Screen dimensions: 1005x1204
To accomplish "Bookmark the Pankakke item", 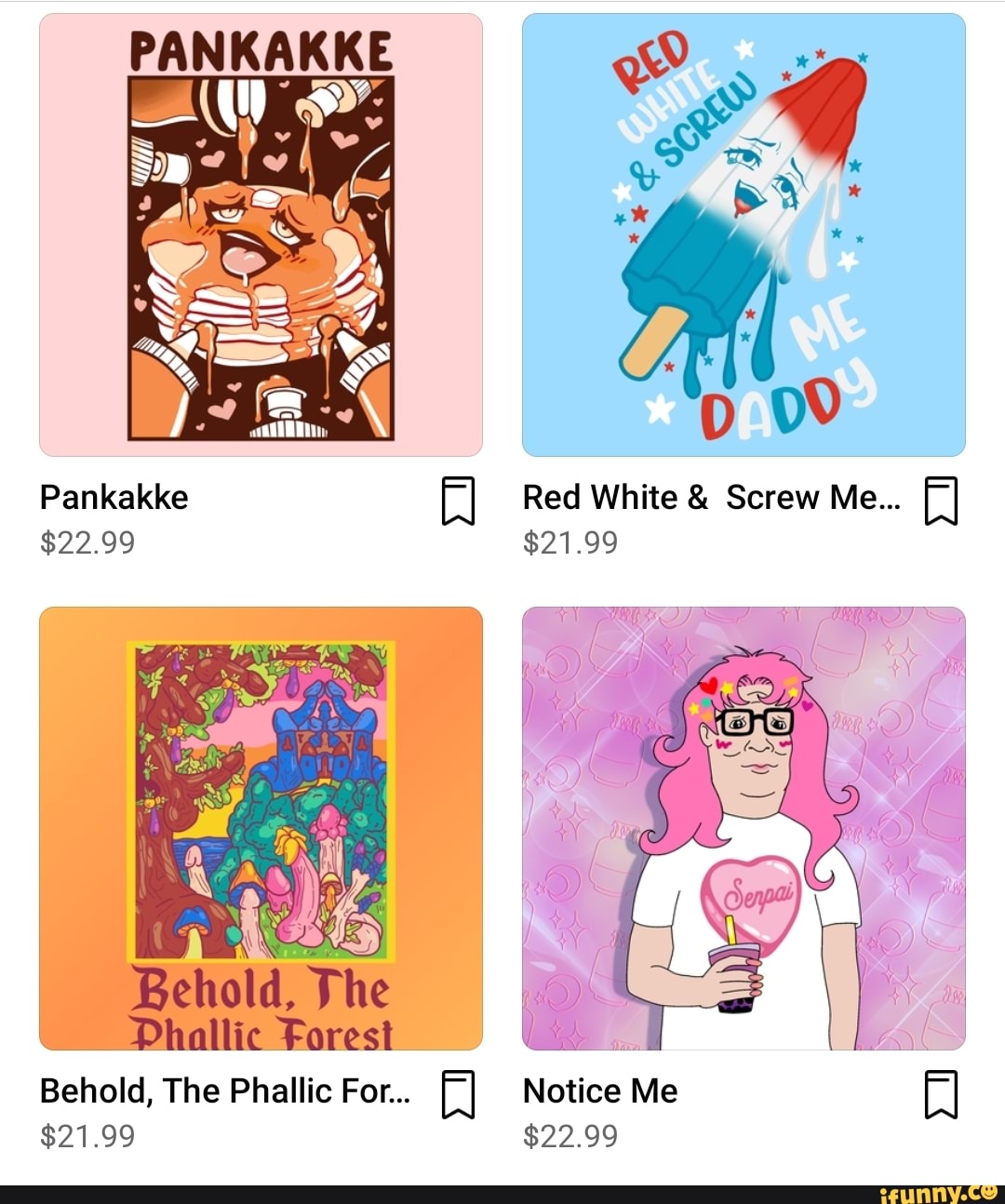I will click(x=457, y=501).
